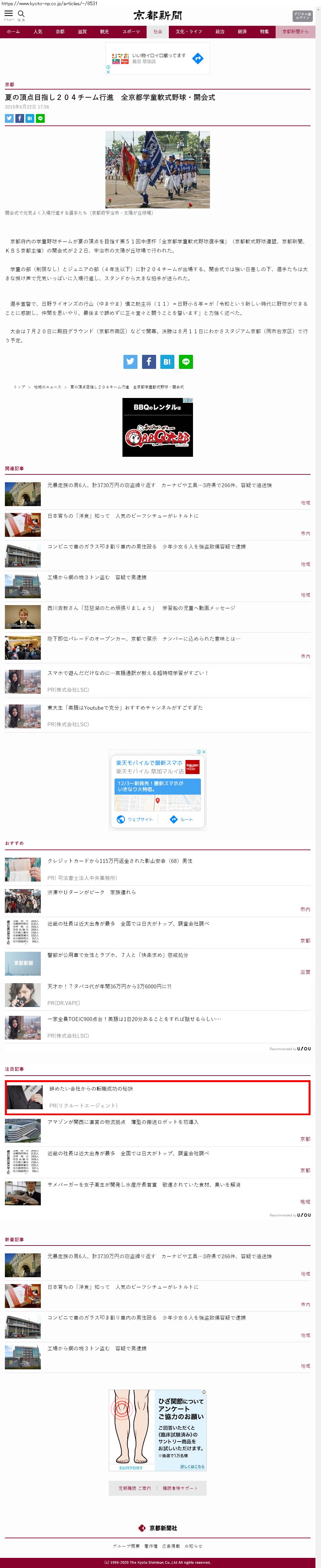The height and width of the screenshot is (1568, 321).
Task: Share via the large LINE button
Action: (x=186, y=362)
